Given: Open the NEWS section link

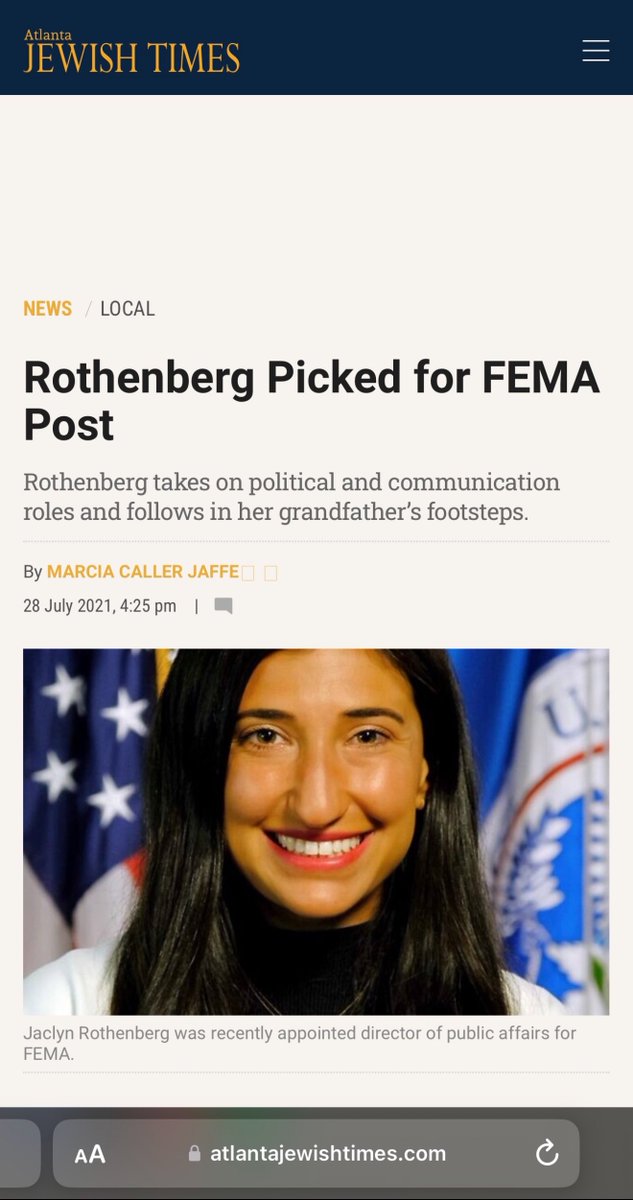Looking at the screenshot, I should (48, 309).
